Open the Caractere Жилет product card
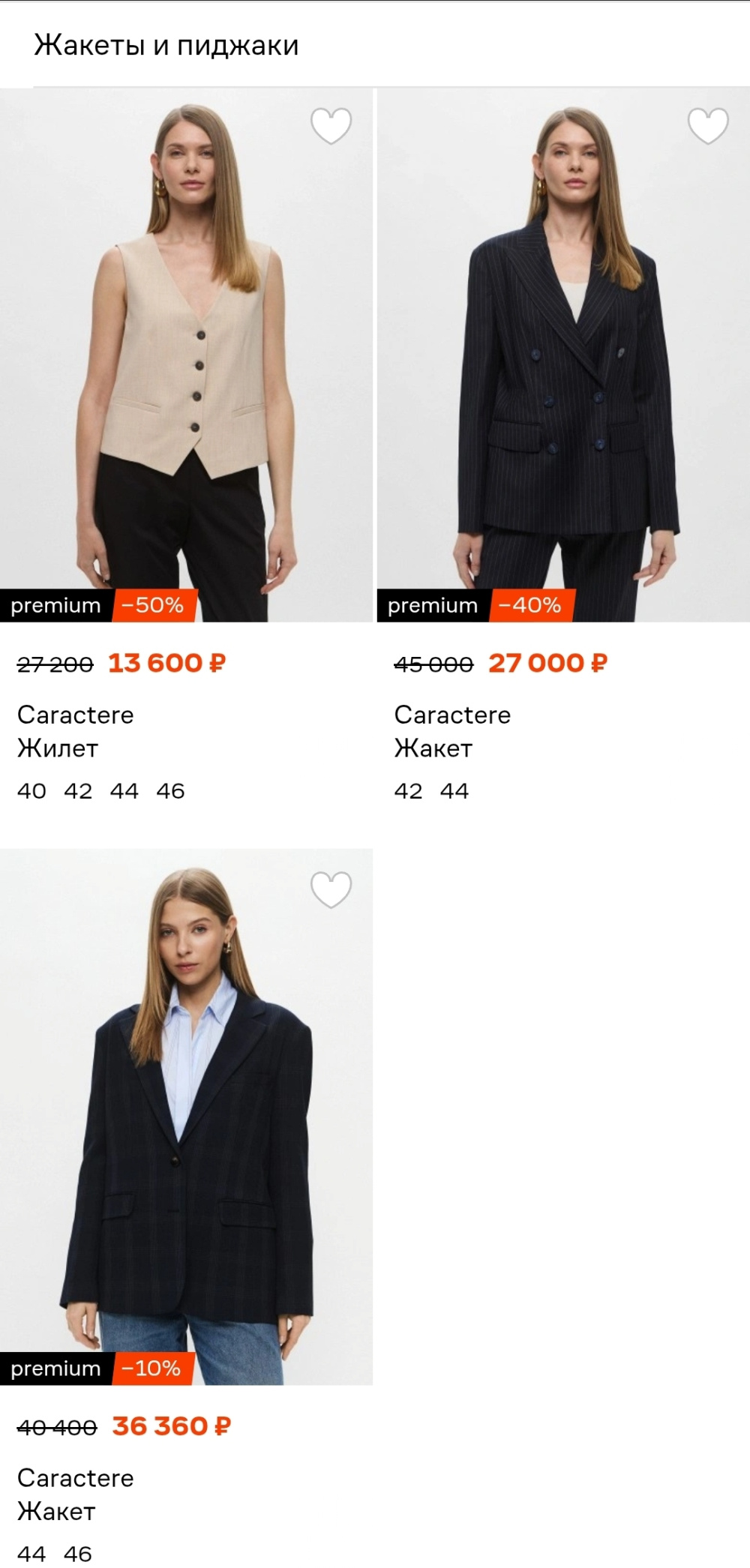Screen dimensions: 750x1568 click(186, 355)
